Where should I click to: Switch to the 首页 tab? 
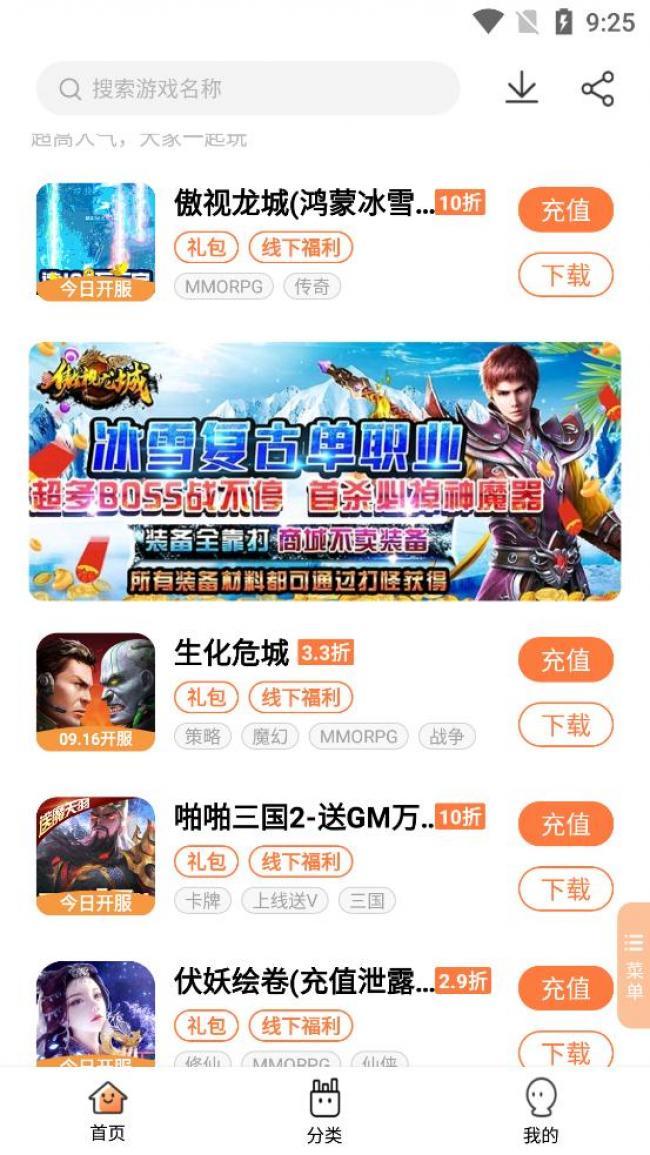(x=108, y=1111)
